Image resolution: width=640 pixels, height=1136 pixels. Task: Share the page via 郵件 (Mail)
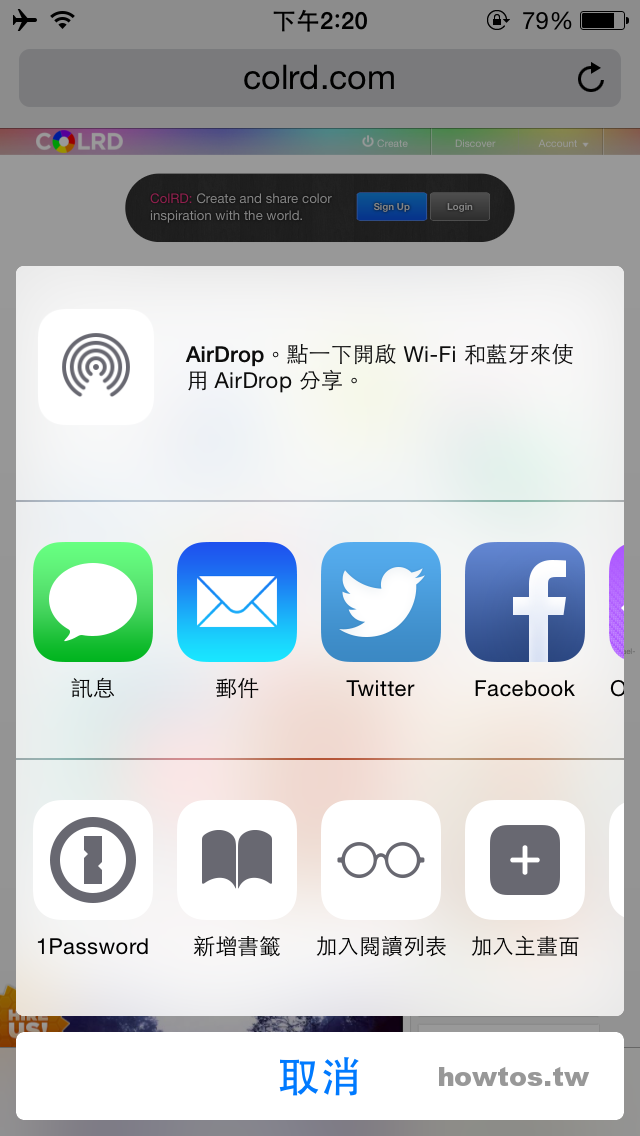[x=237, y=601]
